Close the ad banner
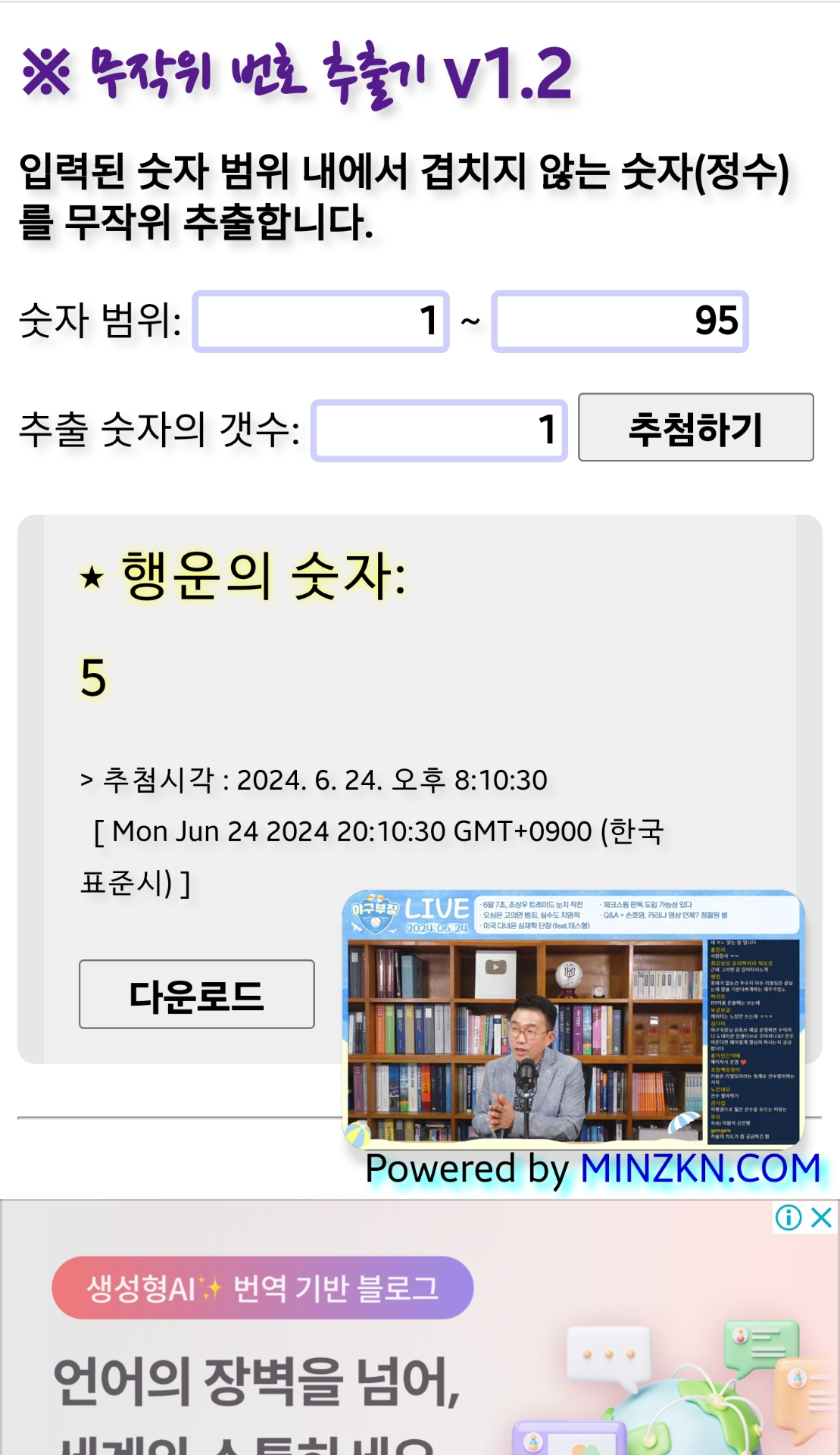Screen dimensions: 840x1455 pyautogui.click(x=822, y=1218)
